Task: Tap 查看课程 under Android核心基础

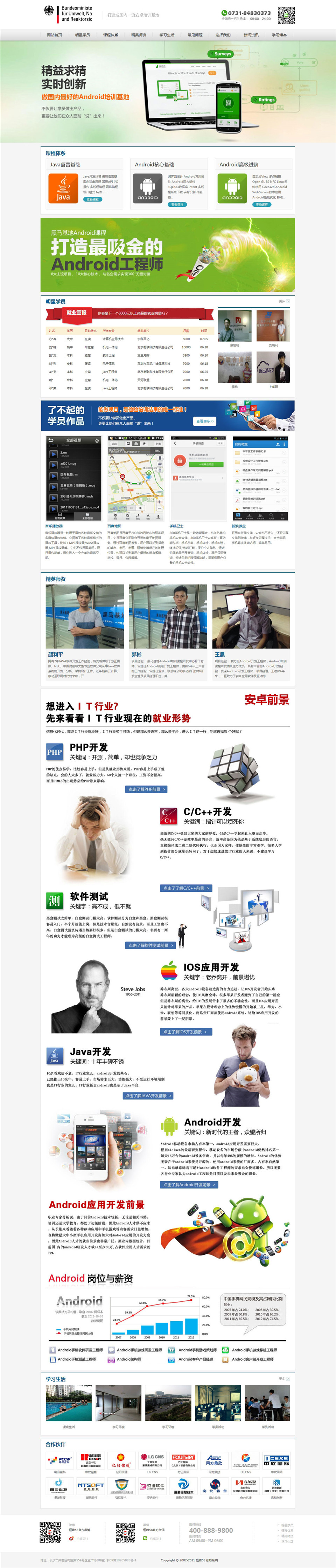Action: 177,205
